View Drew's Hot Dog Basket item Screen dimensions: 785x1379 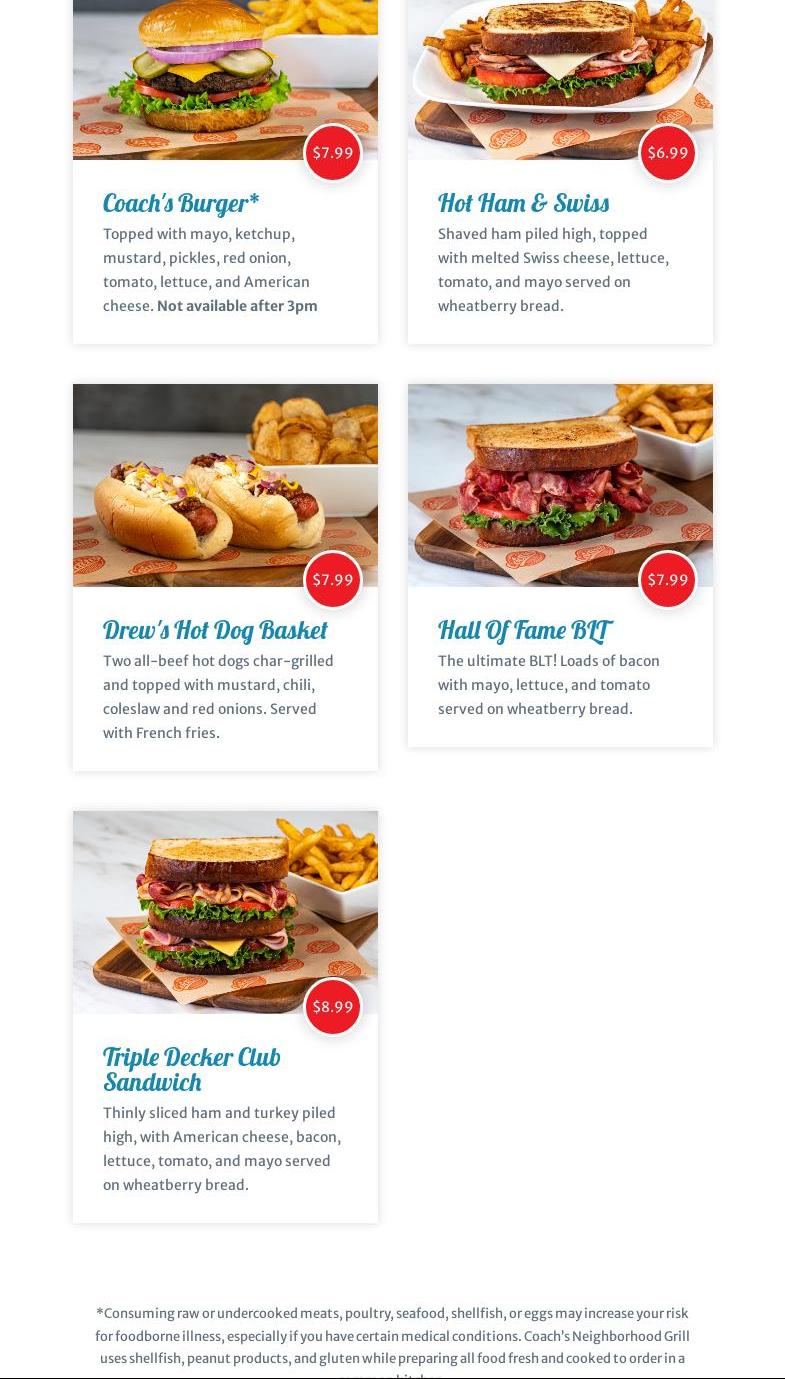tap(225, 577)
